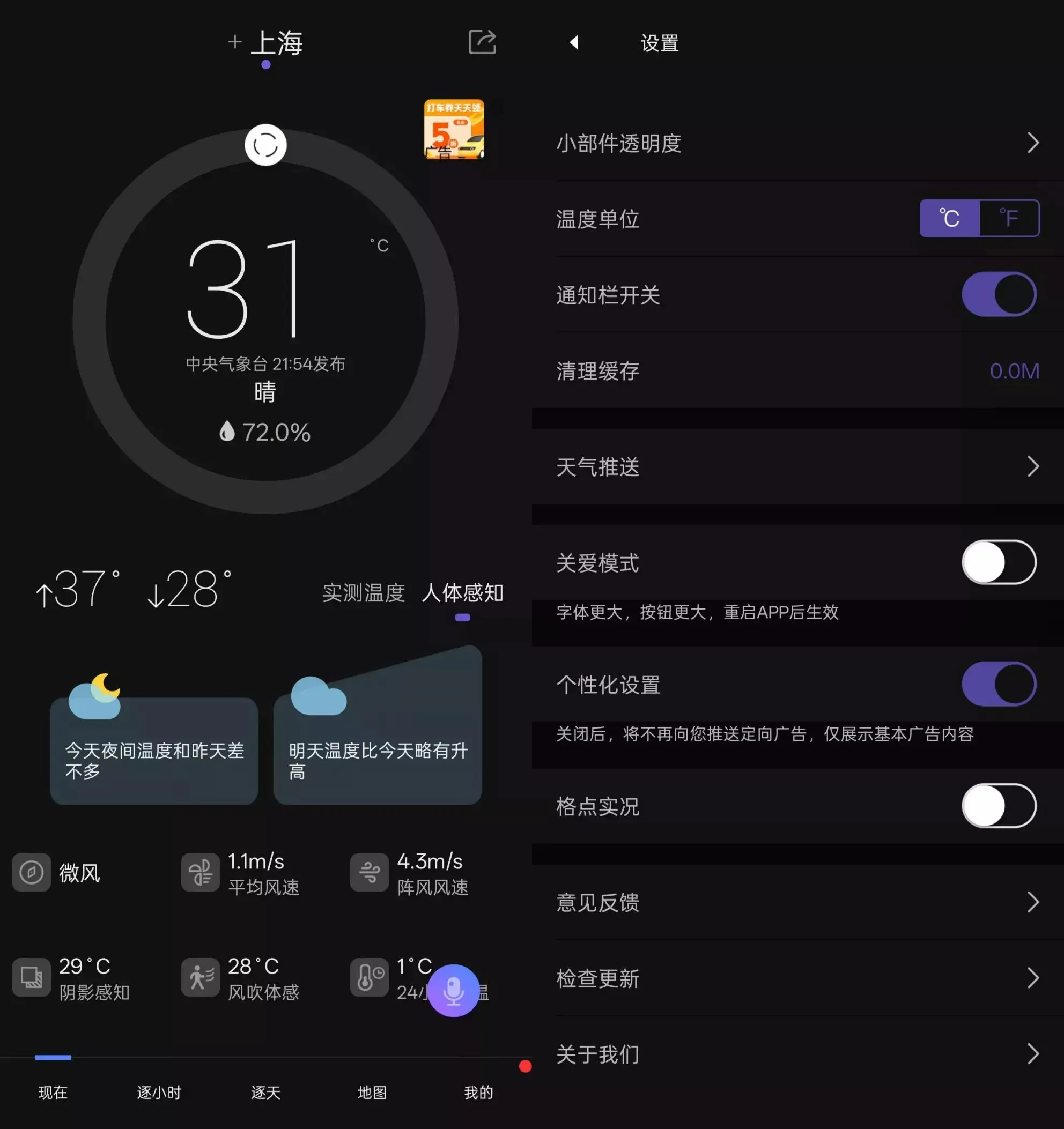
Task: Tap 清理缓存 to clear cache
Action: click(795, 372)
